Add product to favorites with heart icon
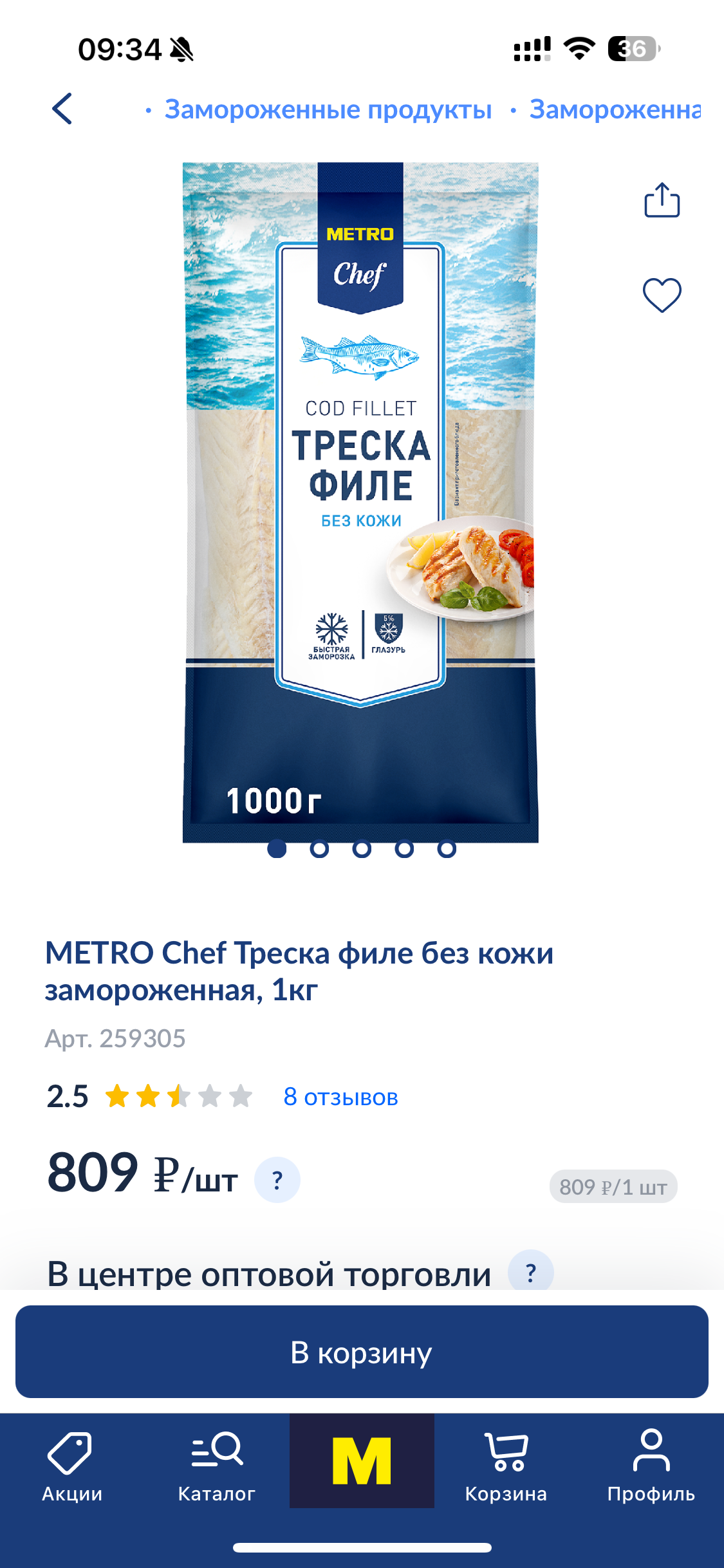Screen dimensions: 724x1568 [x=662, y=295]
